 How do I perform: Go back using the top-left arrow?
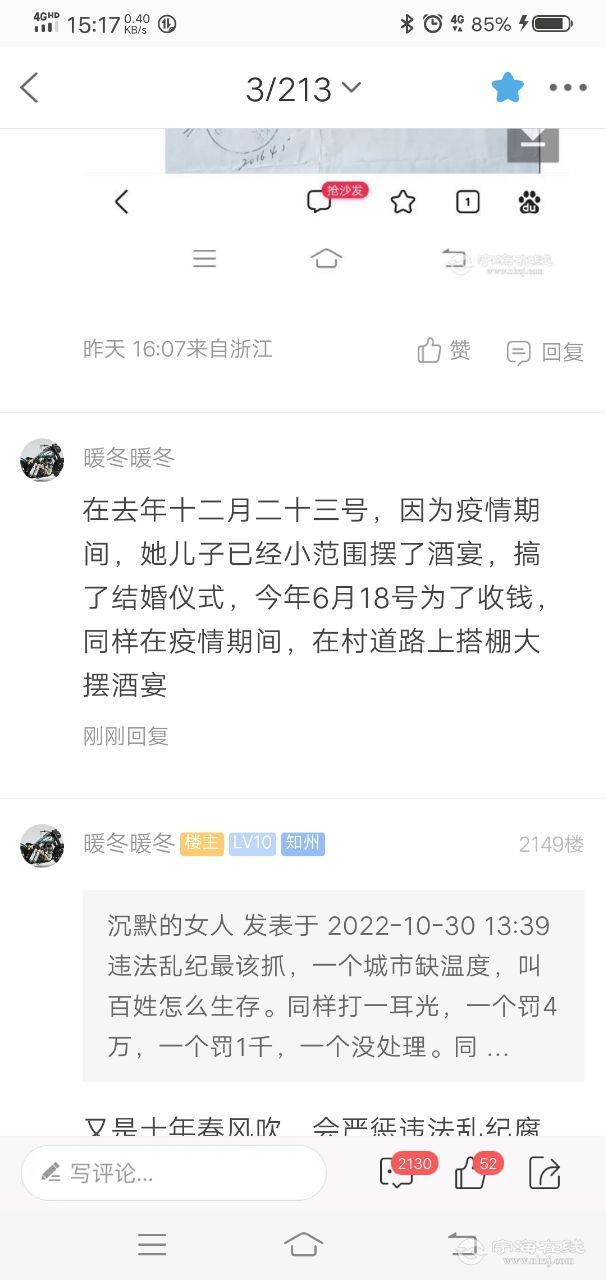(x=29, y=88)
